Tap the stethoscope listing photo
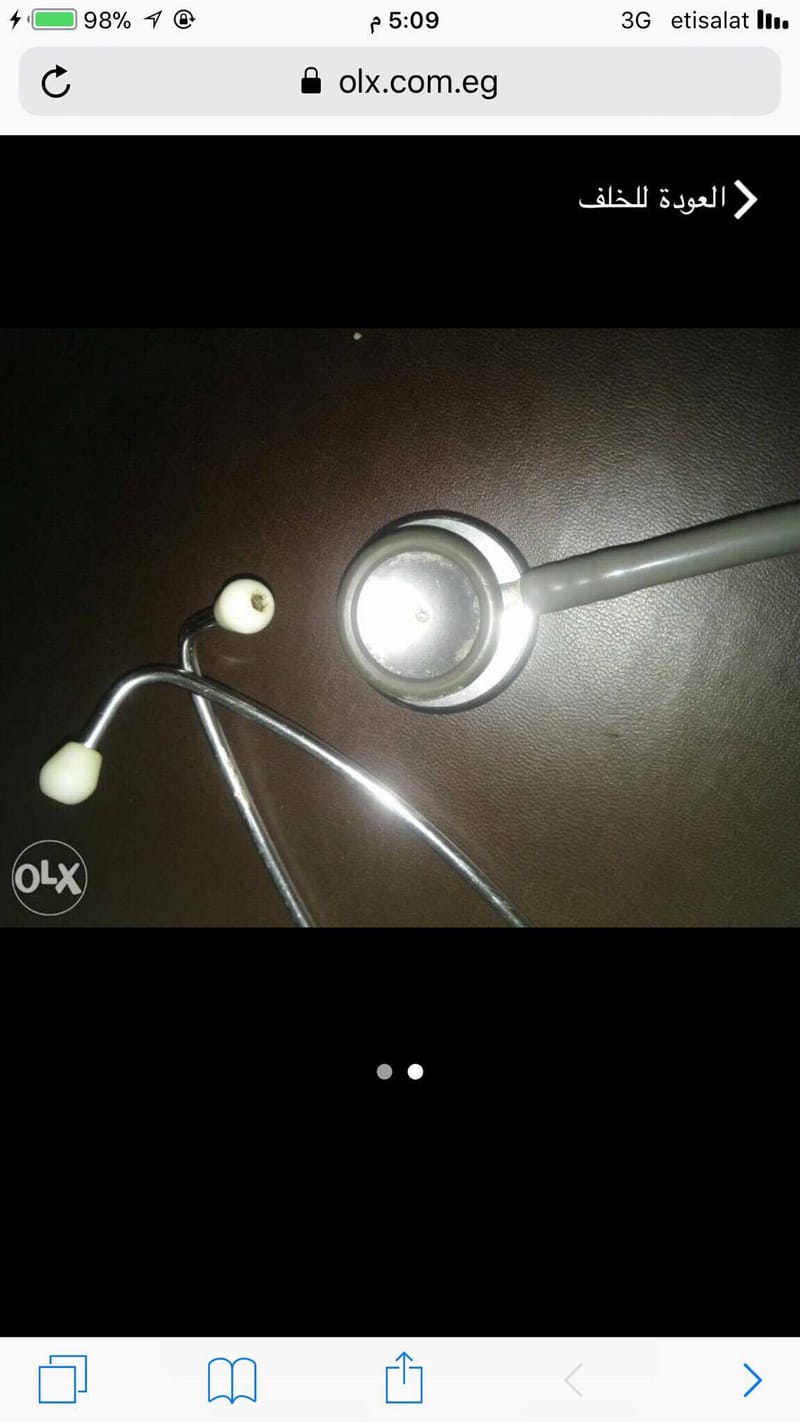Screen dimensions: 800x1422 click(x=400, y=627)
